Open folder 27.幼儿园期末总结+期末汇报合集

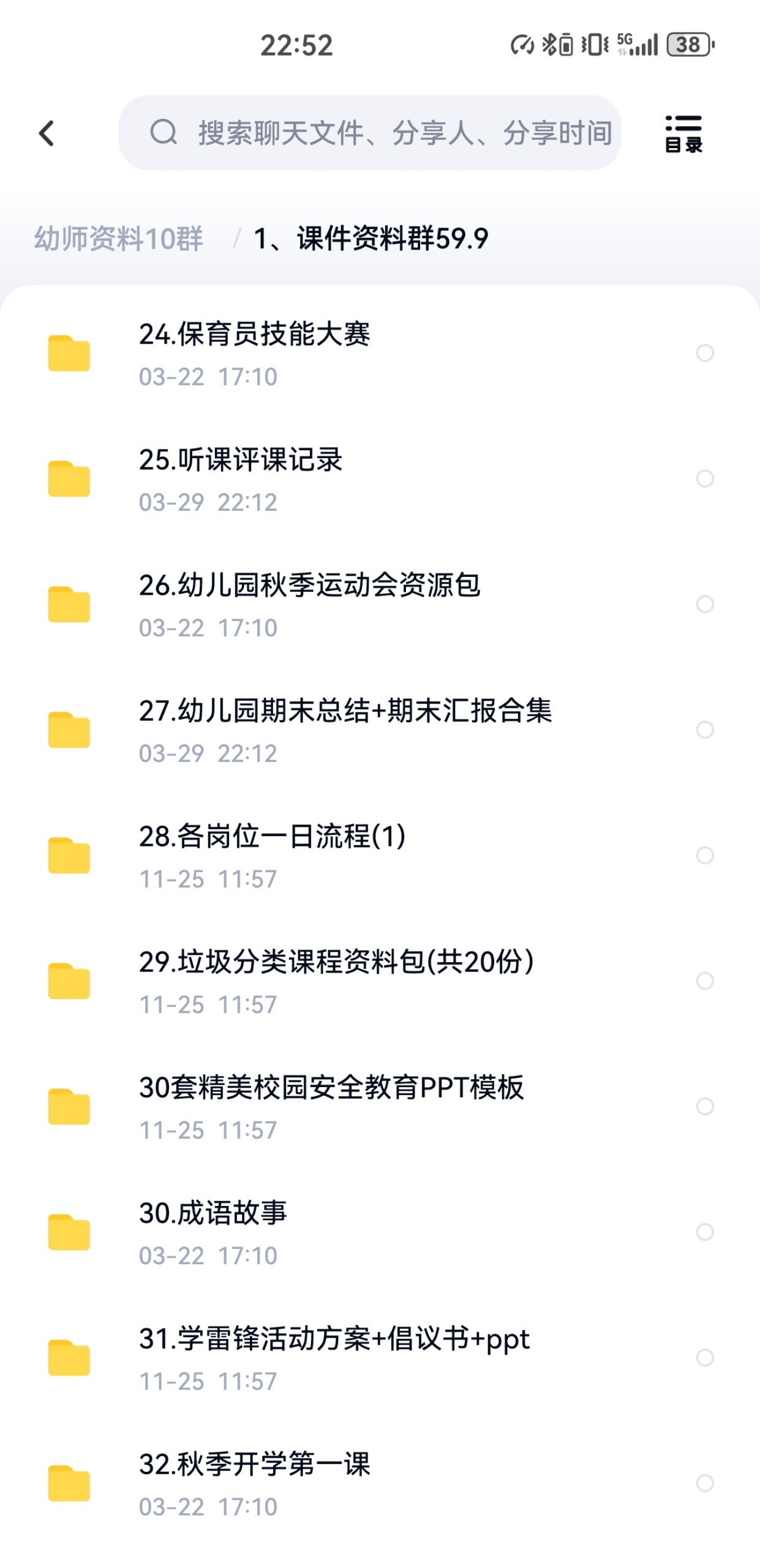point(345,711)
